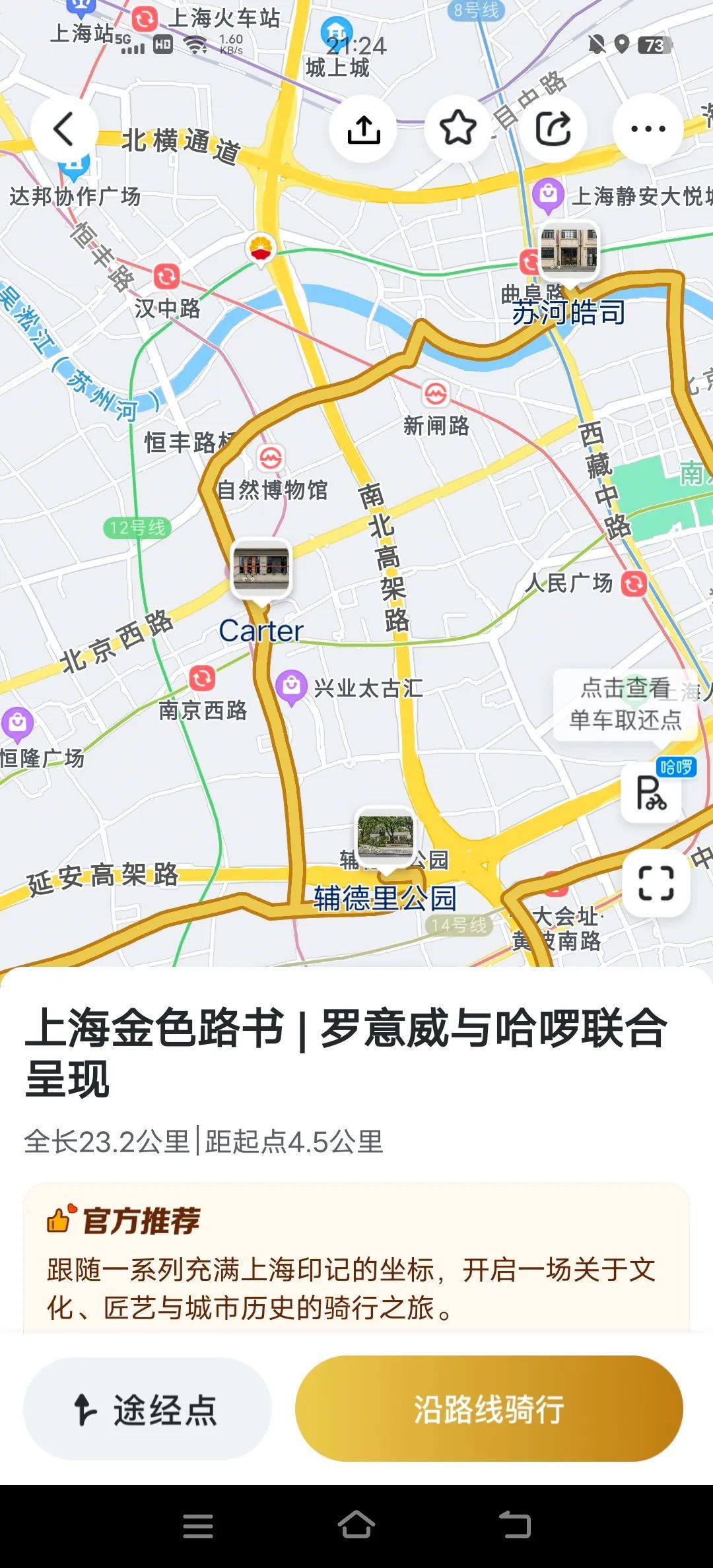This screenshot has height=1568, width=713.
Task: Tap the forward share icon
Action: click(553, 129)
